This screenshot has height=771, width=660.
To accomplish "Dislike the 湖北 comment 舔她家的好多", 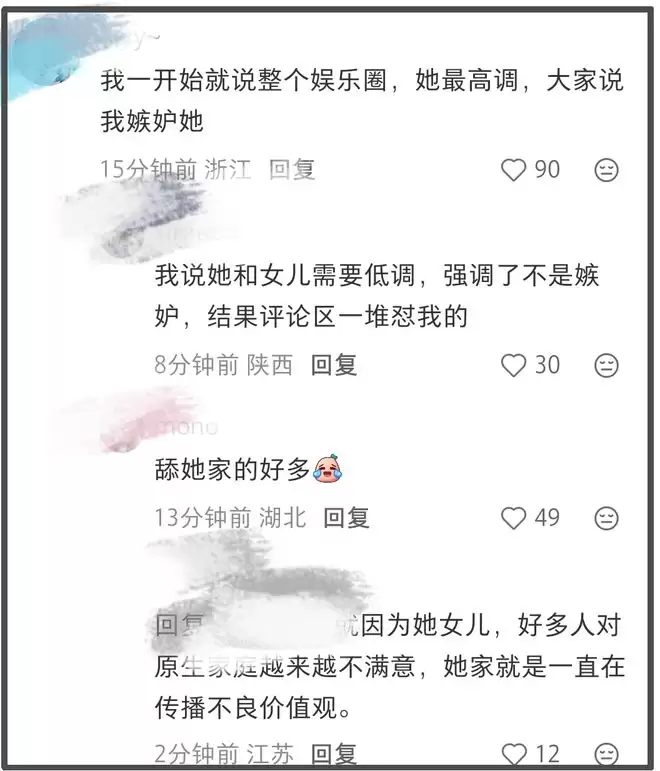I will pyautogui.click(x=606, y=518).
